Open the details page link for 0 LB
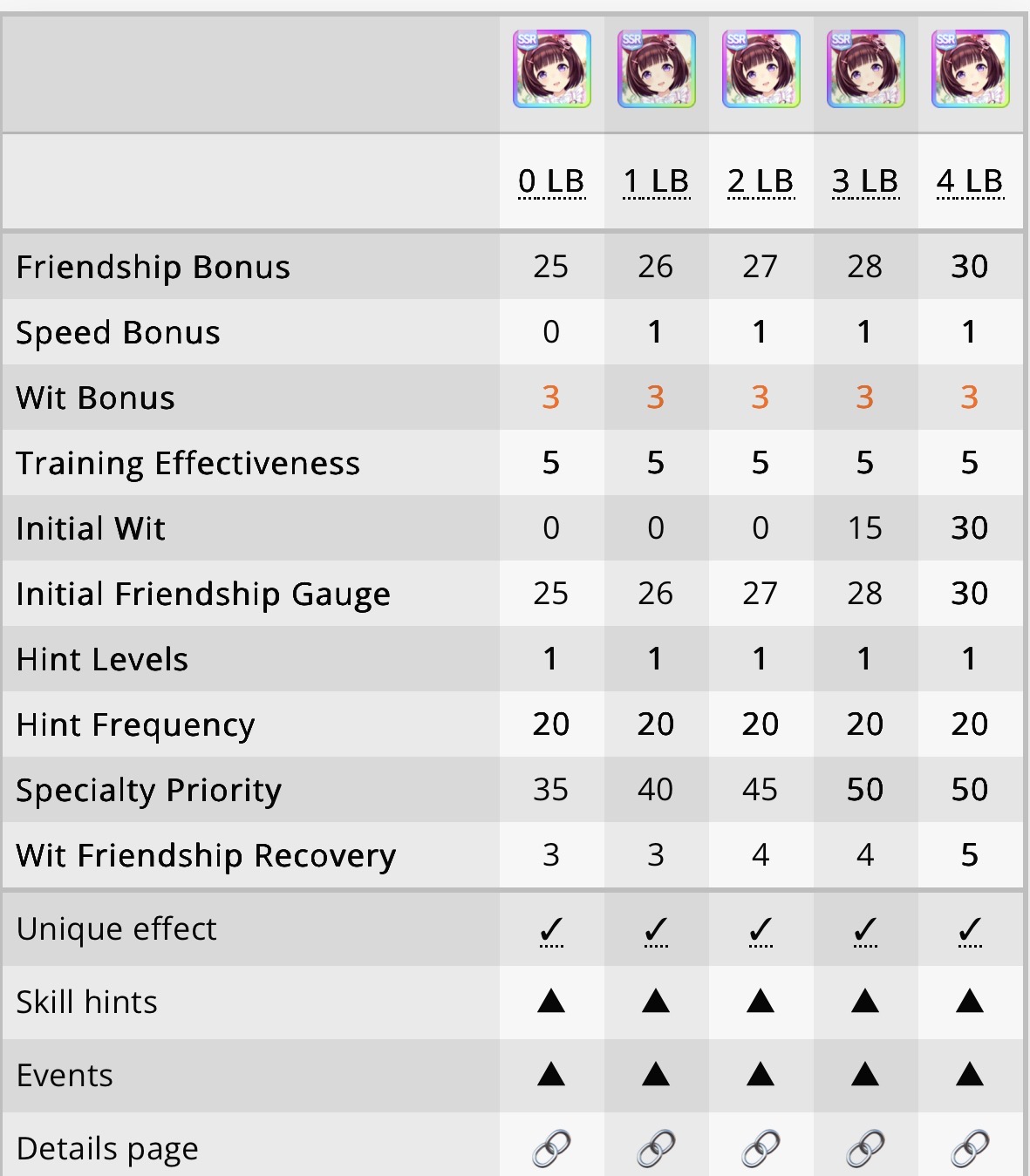This screenshot has width=1030, height=1176. point(551,1148)
